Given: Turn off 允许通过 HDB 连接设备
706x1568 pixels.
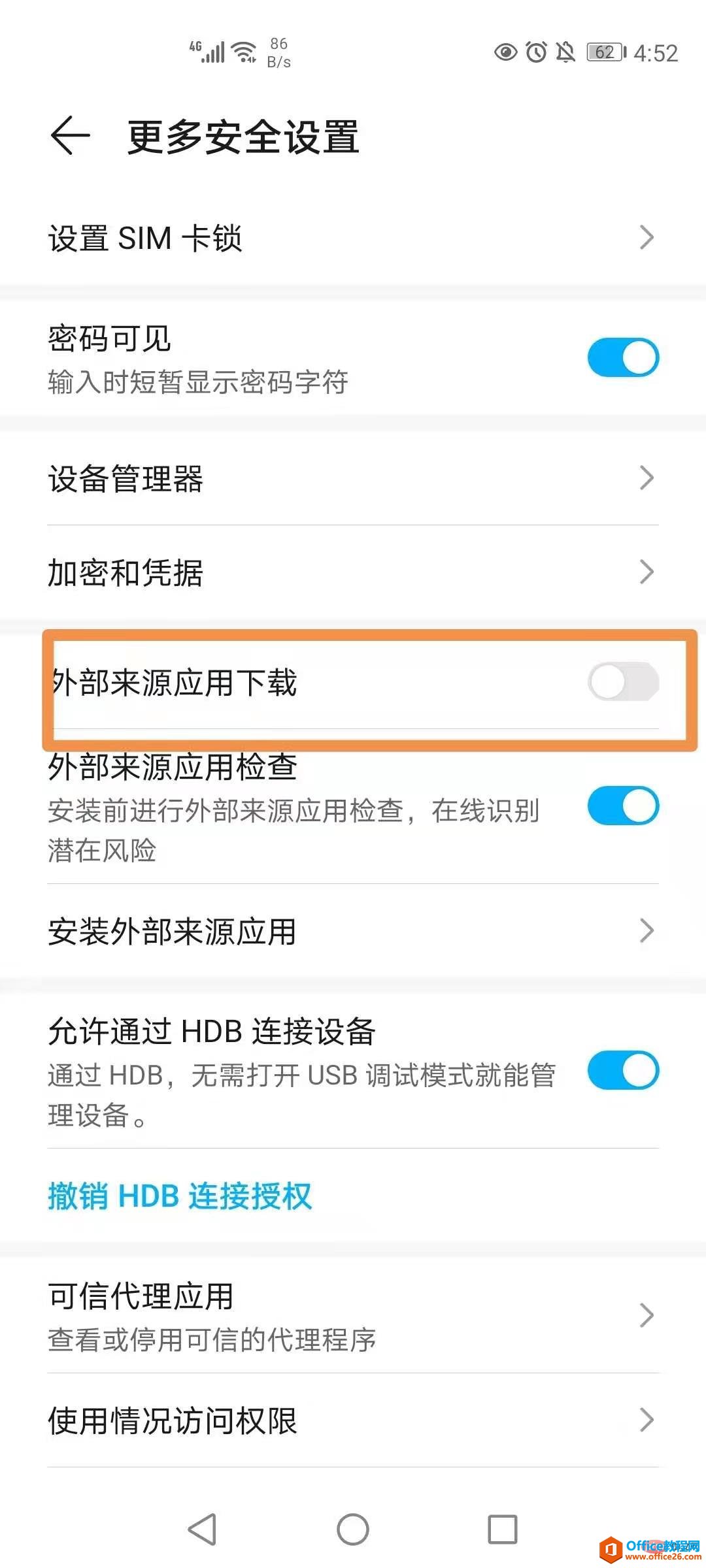Looking at the screenshot, I should coord(622,1070).
